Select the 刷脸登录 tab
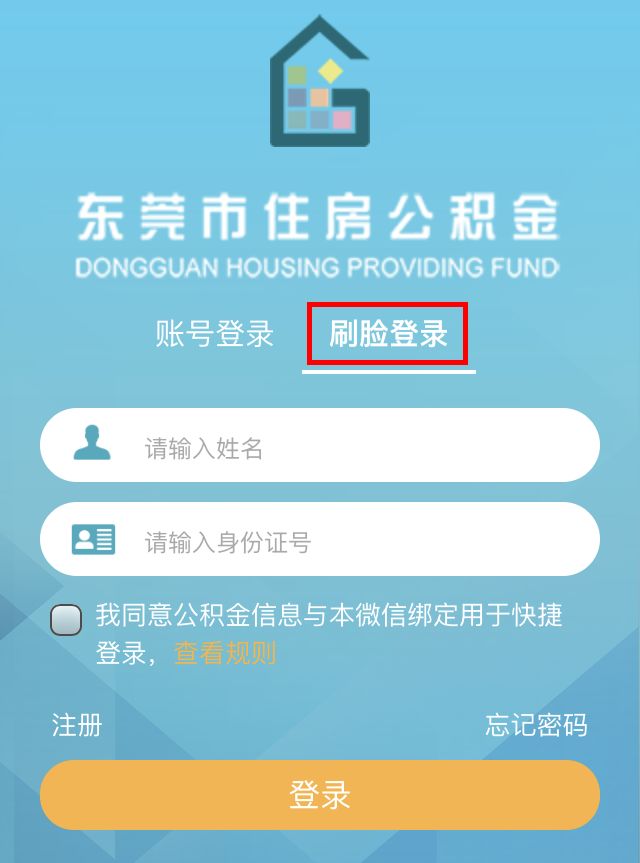This screenshot has height=863, width=640. click(x=388, y=334)
